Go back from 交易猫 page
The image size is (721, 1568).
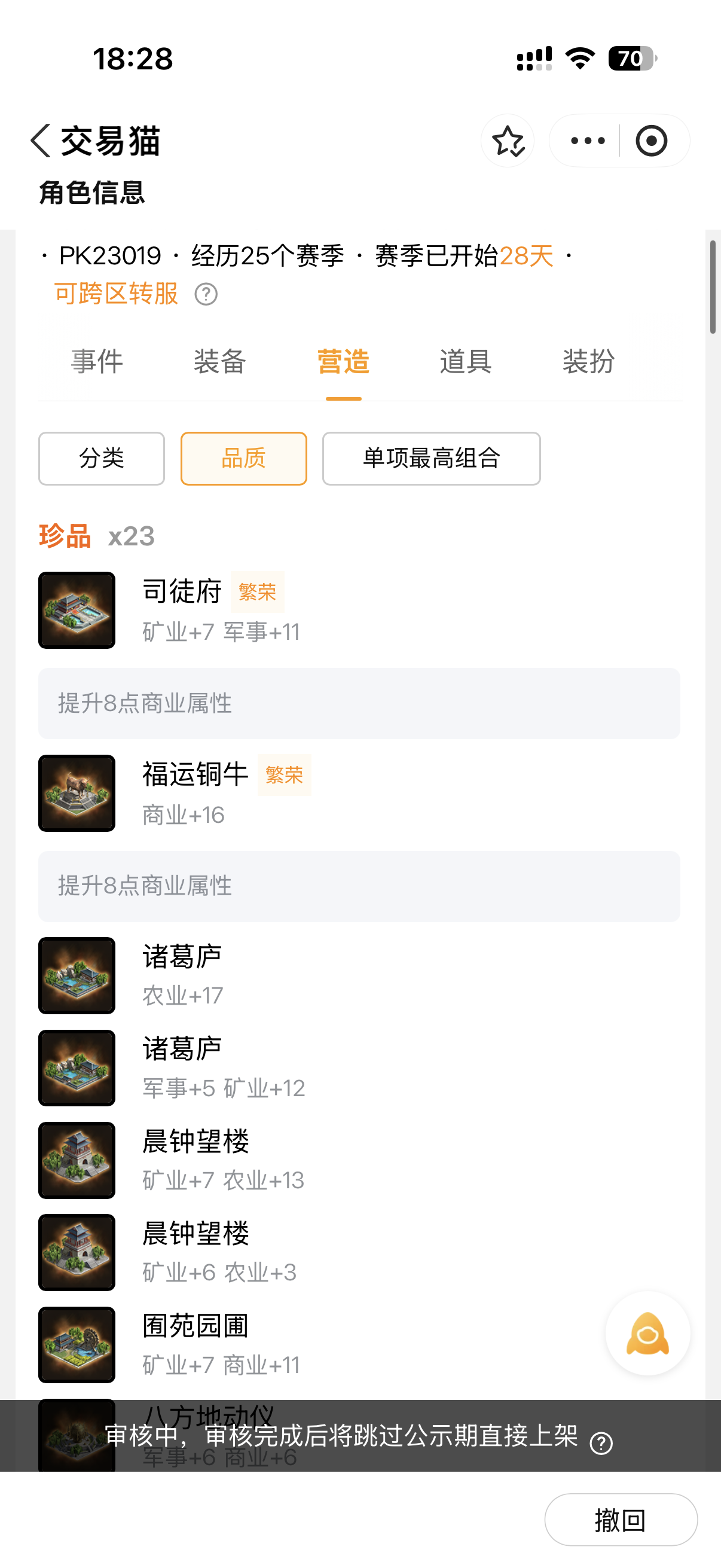pyautogui.click(x=41, y=141)
